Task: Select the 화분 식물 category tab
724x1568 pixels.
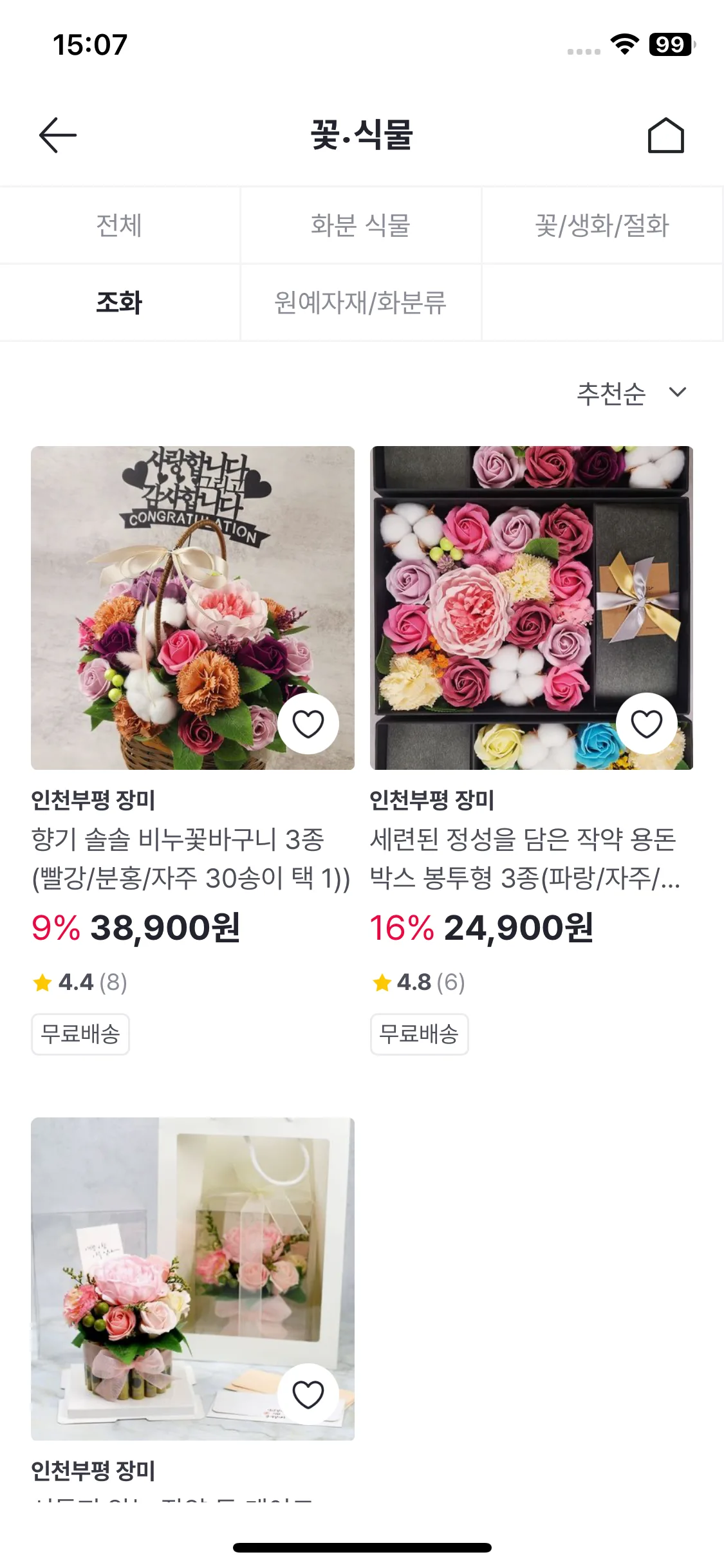Action: (360, 225)
